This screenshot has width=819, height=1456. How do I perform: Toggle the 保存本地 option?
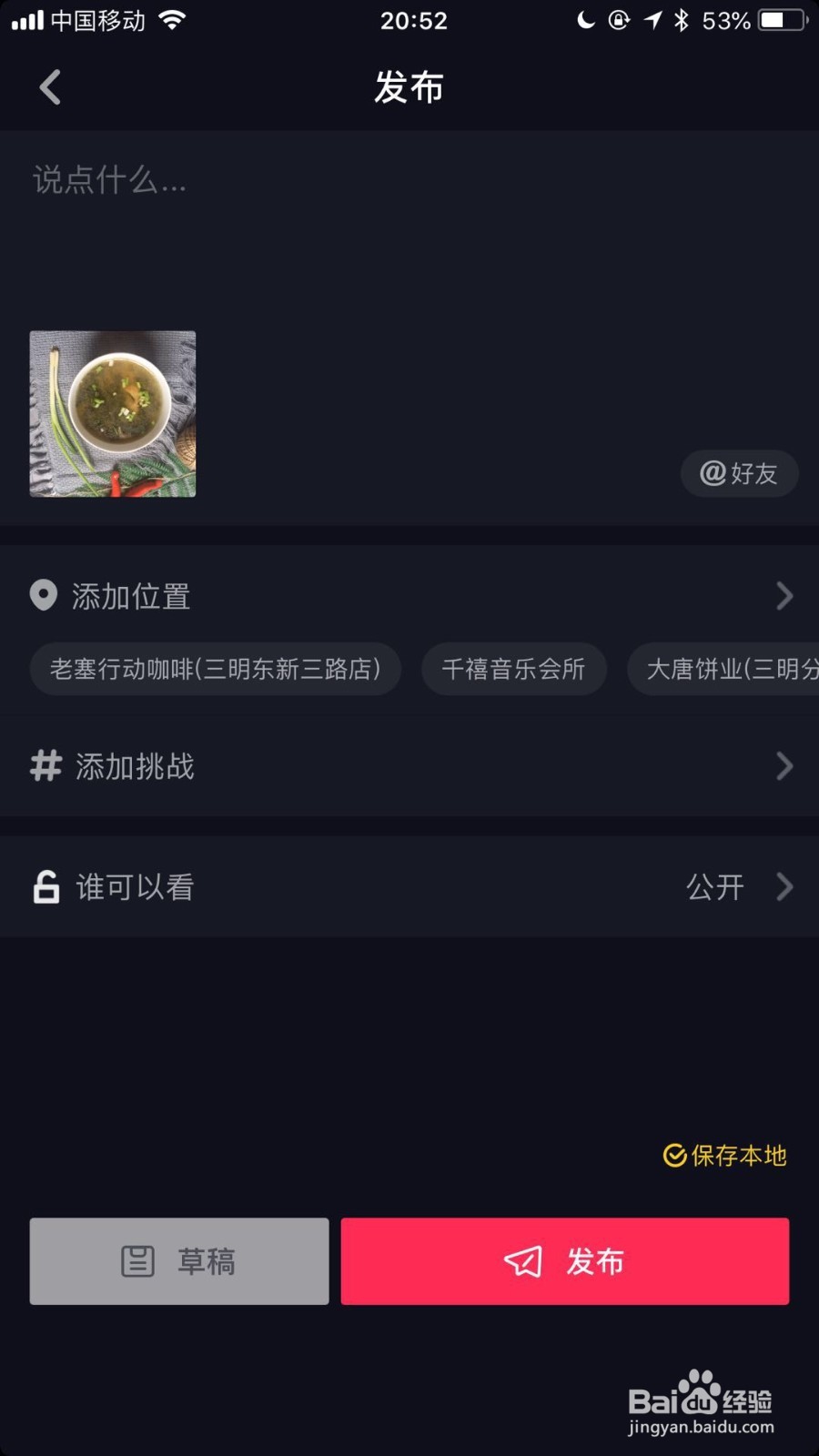[x=725, y=1156]
